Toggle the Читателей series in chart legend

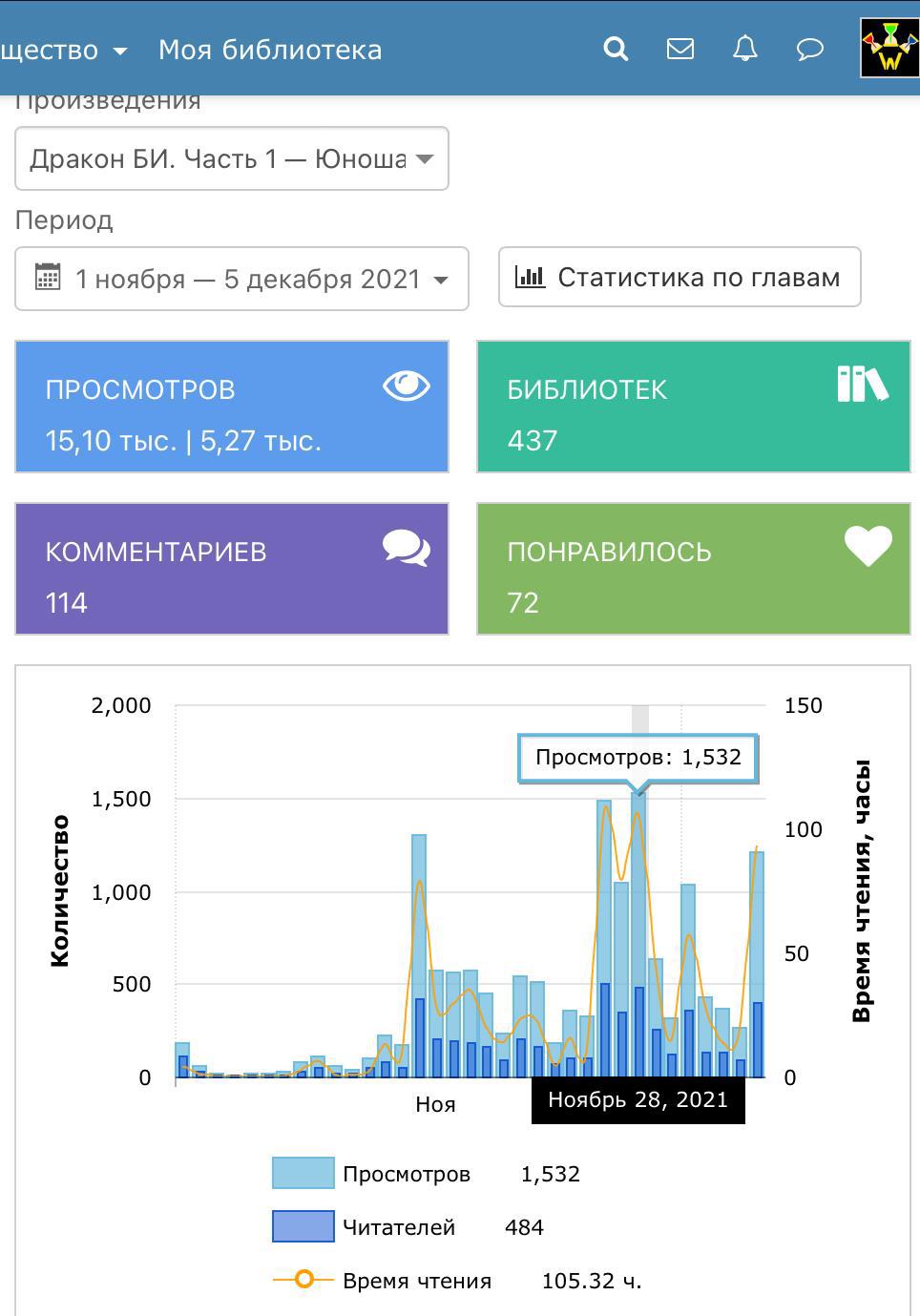tap(398, 1227)
